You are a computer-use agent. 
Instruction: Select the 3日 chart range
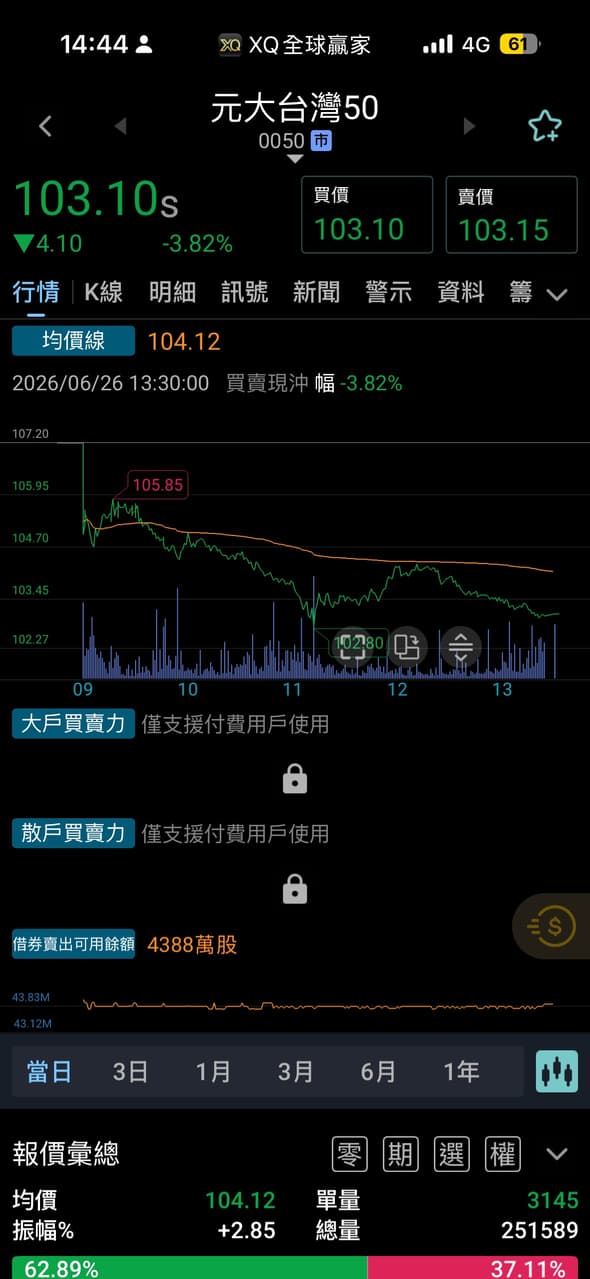click(x=130, y=1072)
